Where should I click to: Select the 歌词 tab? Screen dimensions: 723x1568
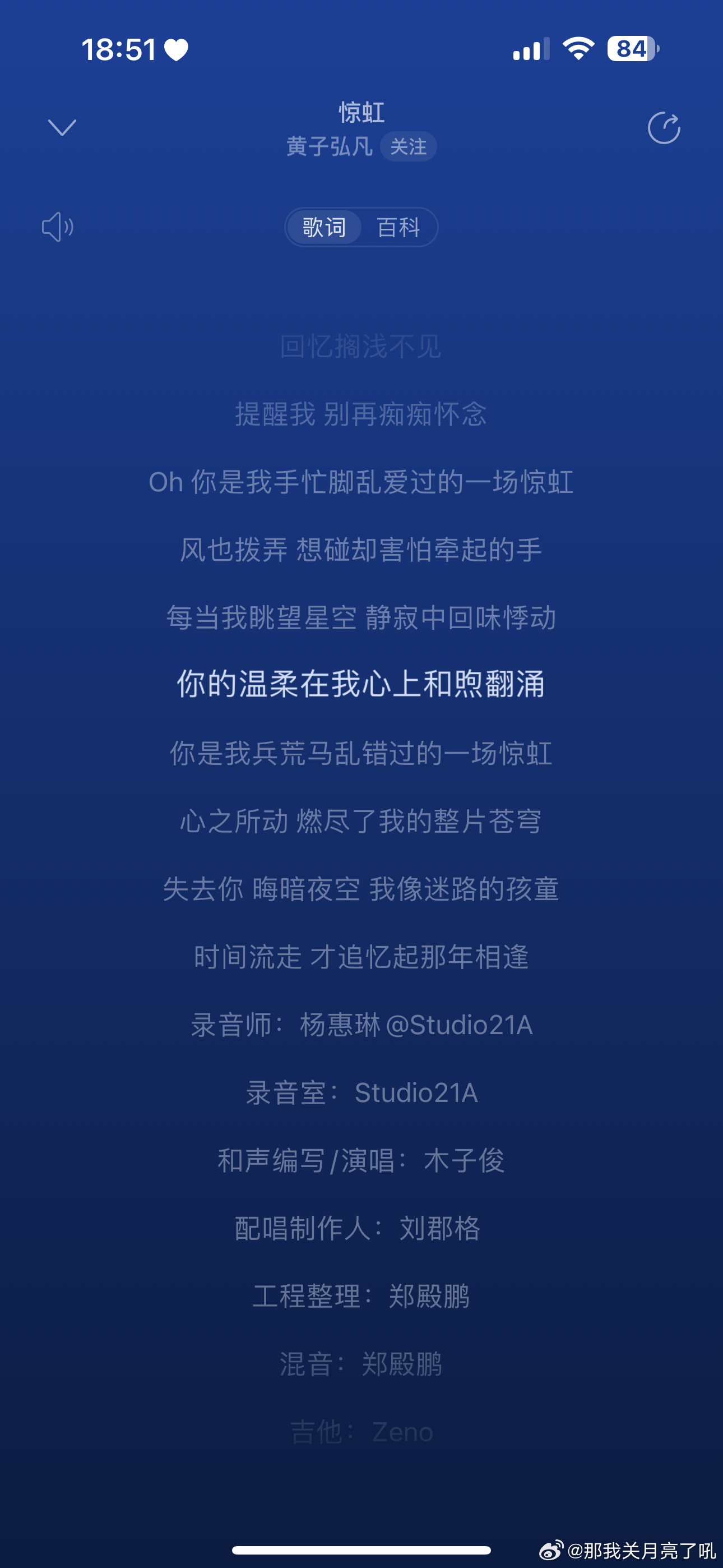point(325,228)
